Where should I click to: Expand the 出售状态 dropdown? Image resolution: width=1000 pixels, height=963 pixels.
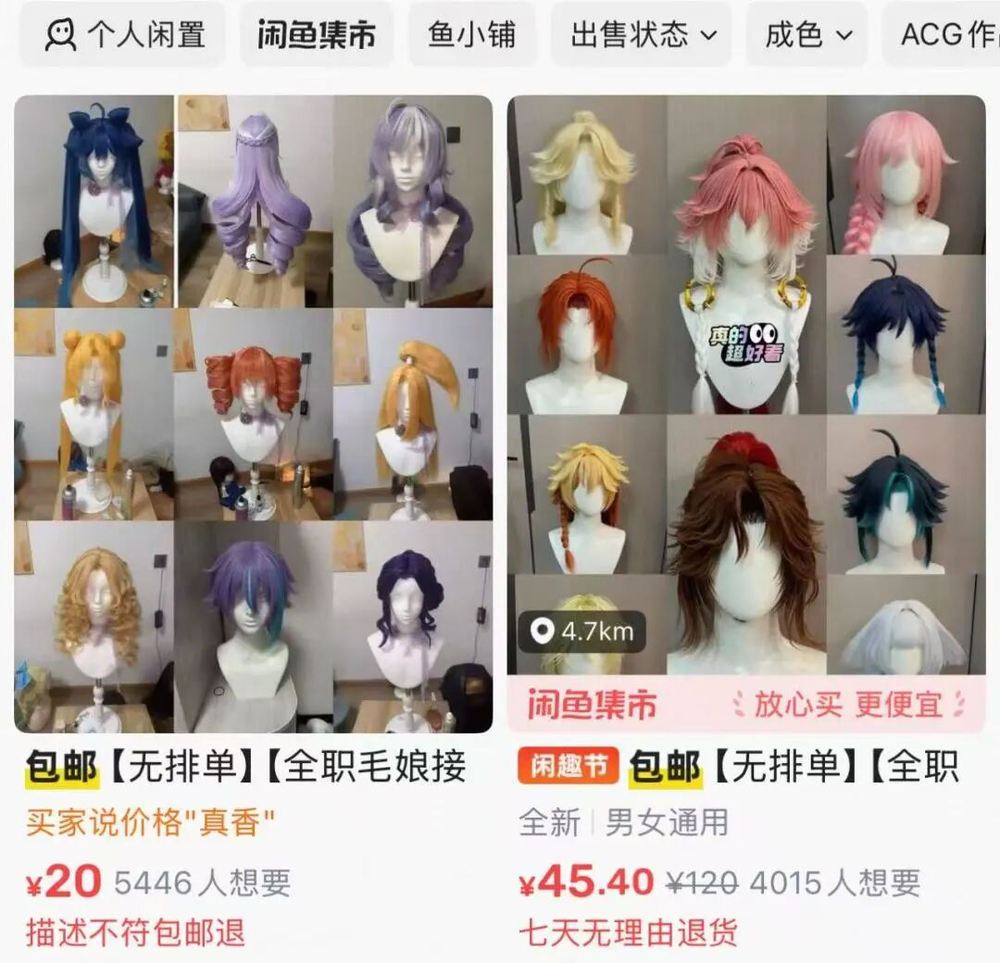pyautogui.click(x=643, y=36)
